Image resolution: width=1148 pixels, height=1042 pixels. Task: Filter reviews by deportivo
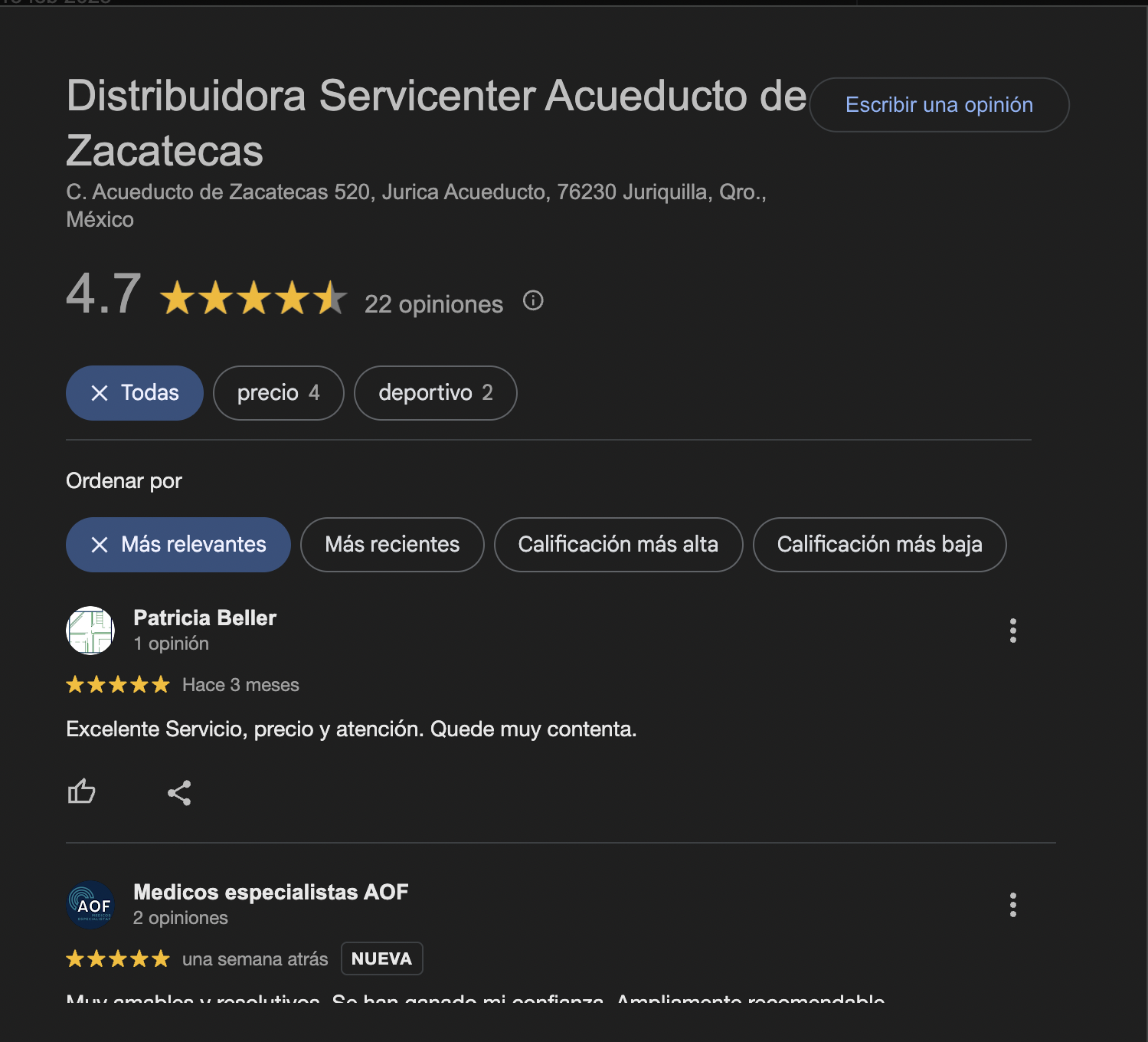click(435, 393)
